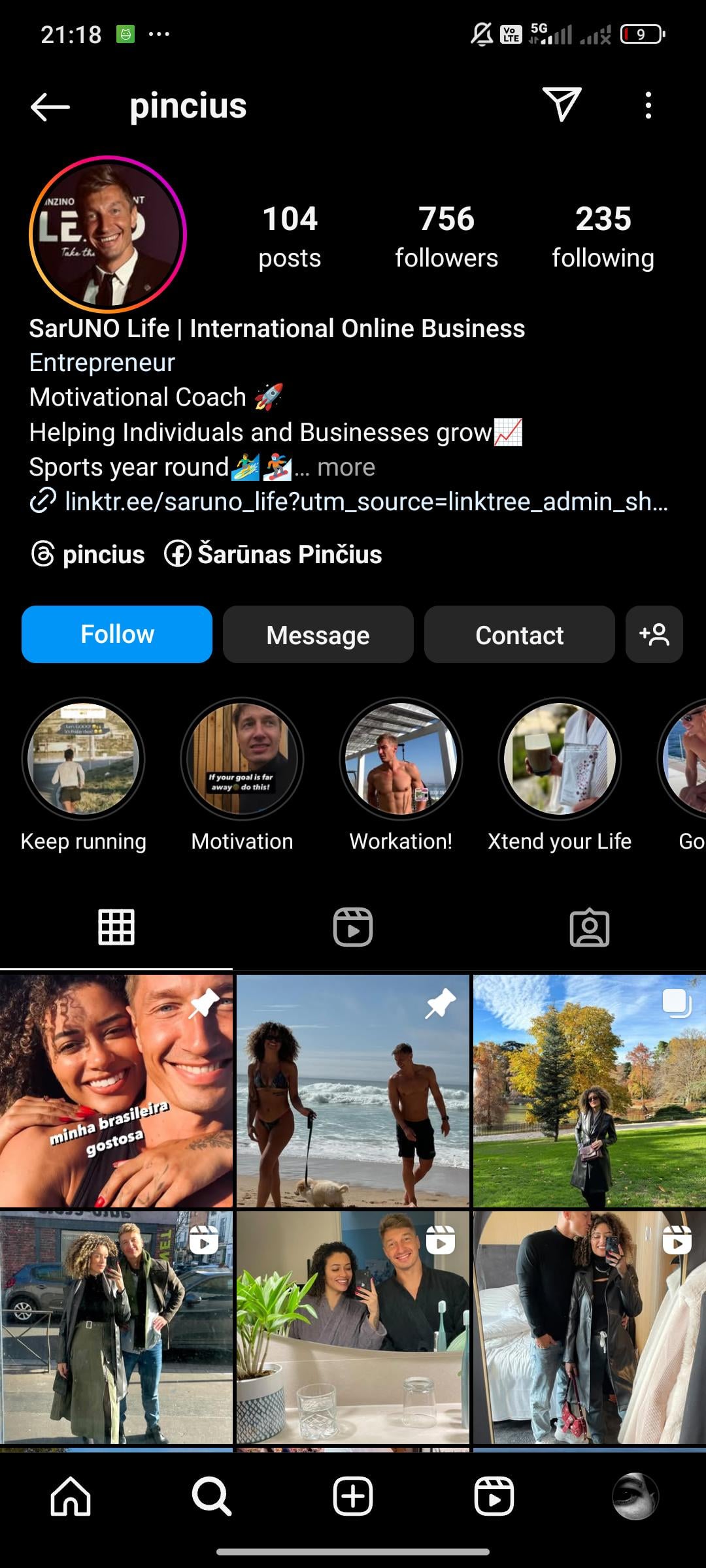The width and height of the screenshot is (706, 1568).
Task: Show suggested accounts with add-person button
Action: point(654,634)
